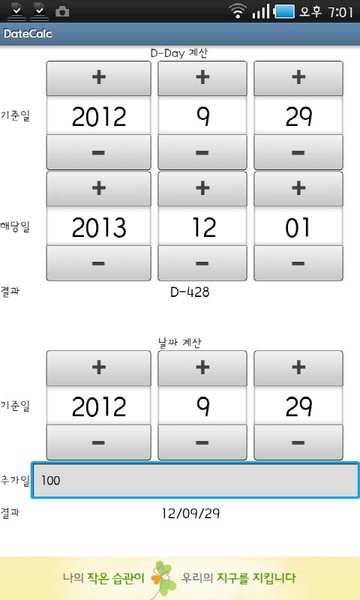
Task: Decrease the day of 해당일
Action: point(298,263)
